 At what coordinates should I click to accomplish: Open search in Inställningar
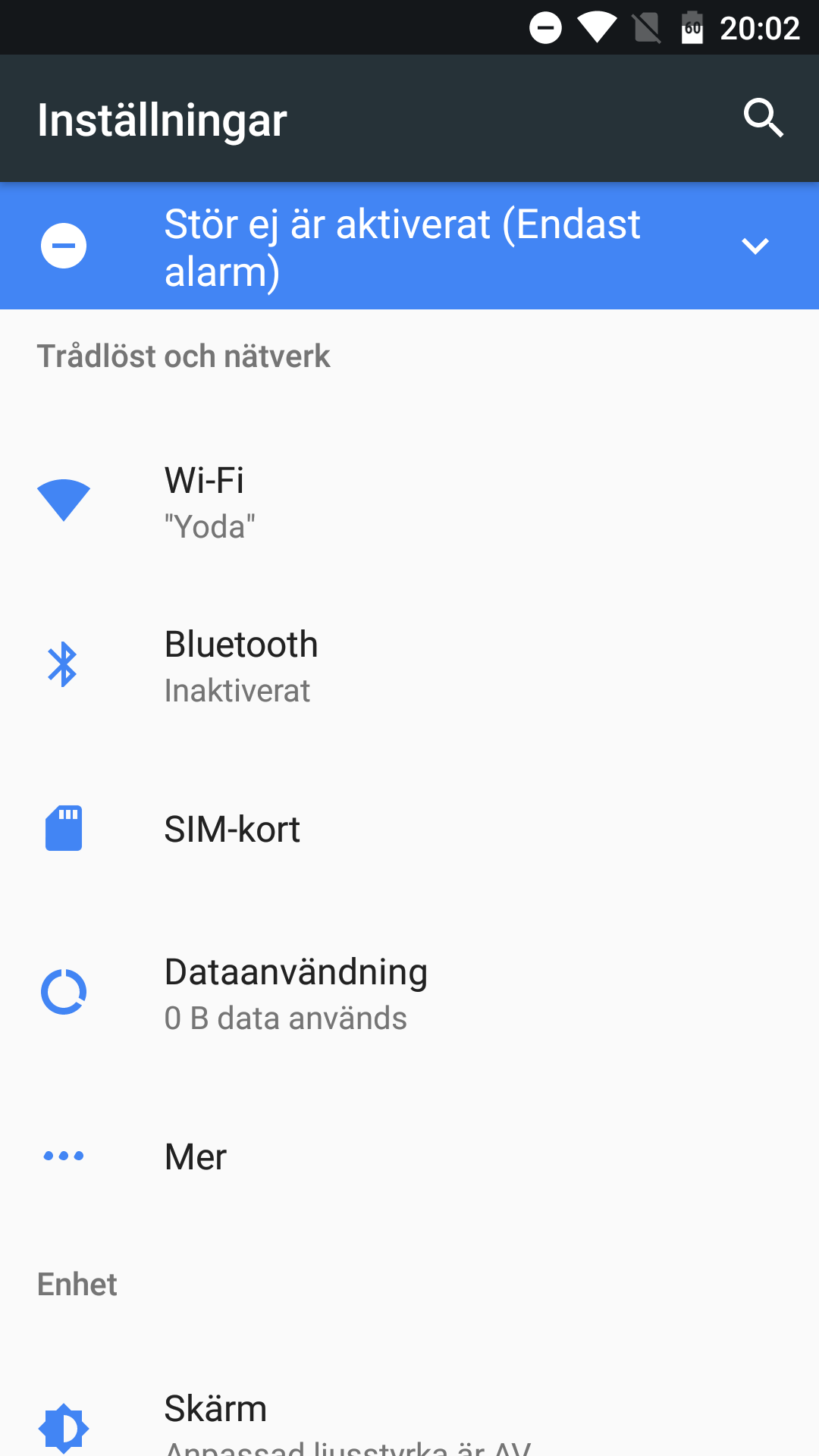pyautogui.click(x=763, y=118)
